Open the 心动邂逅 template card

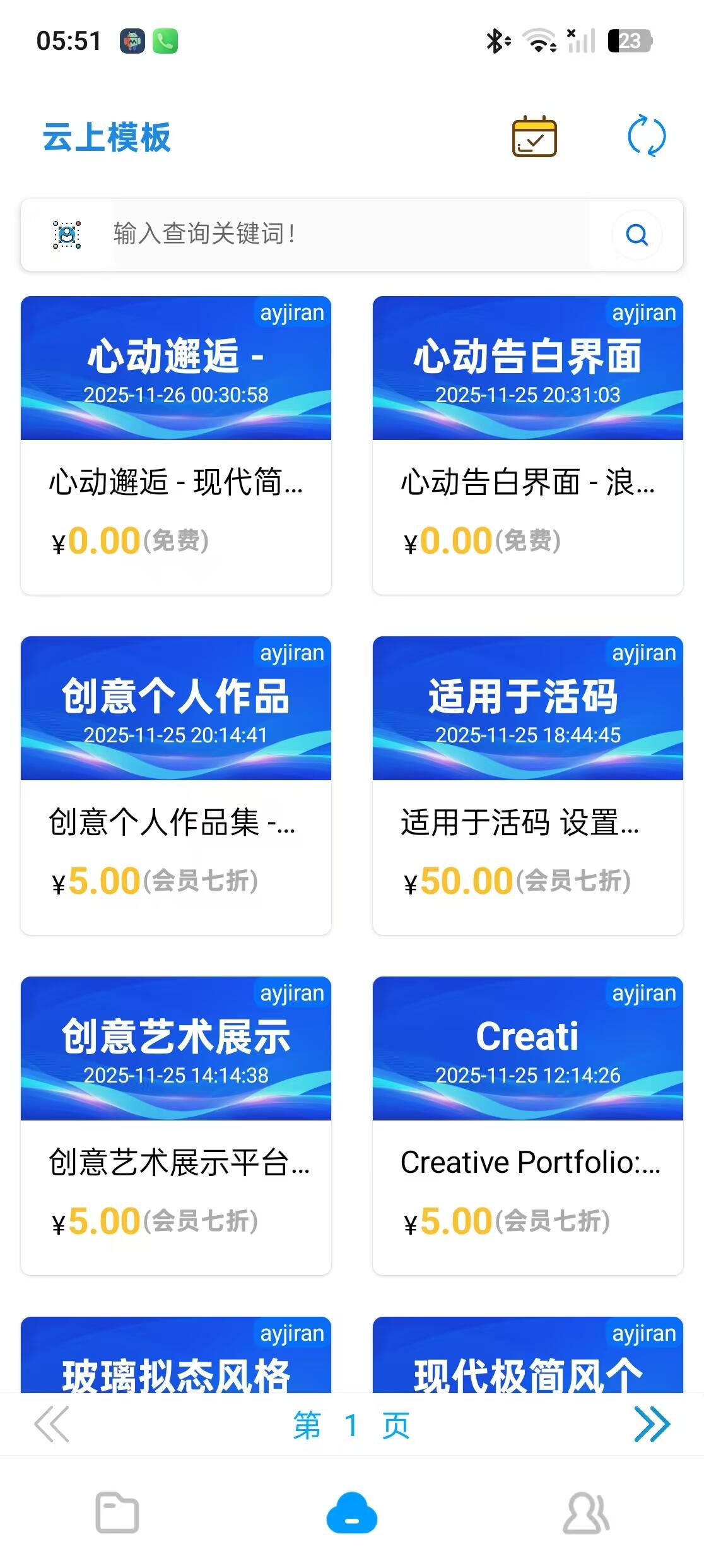tap(175, 442)
